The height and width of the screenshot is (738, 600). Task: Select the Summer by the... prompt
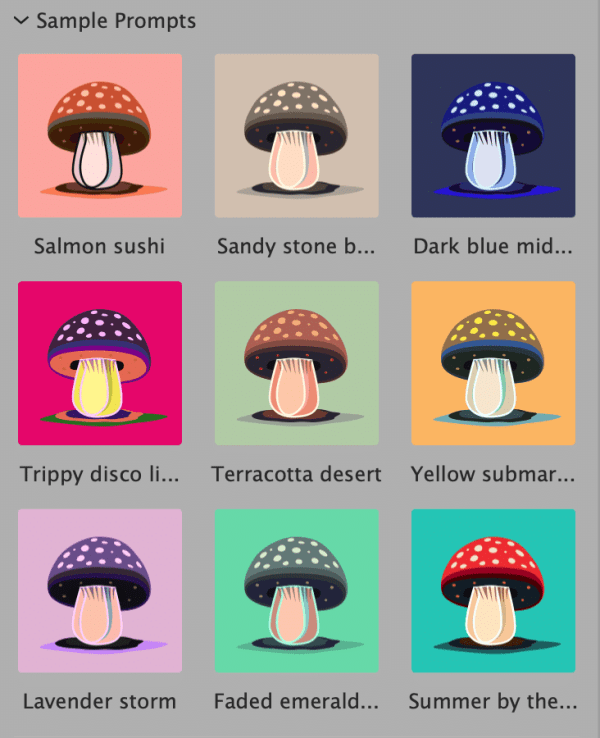[x=493, y=590]
